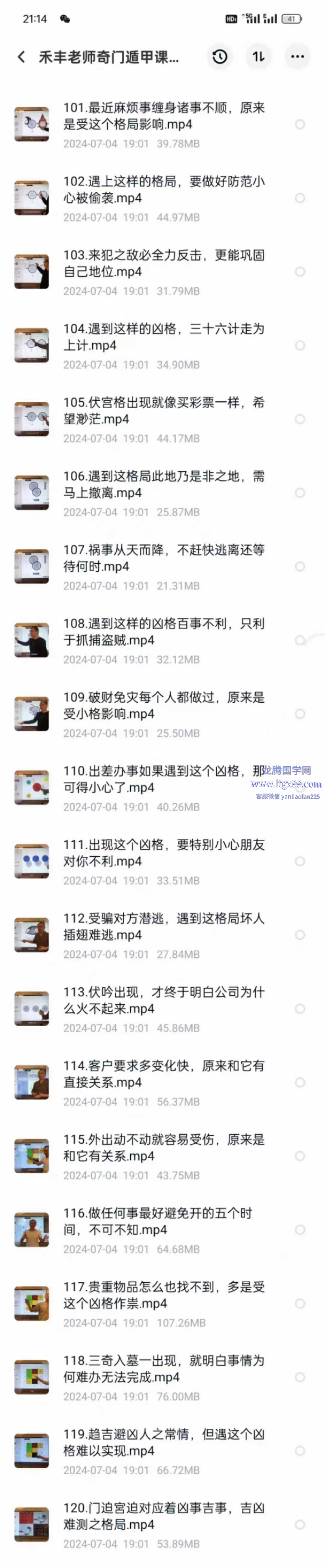Image resolution: width=325 pixels, height=1568 pixels.
Task: Open the three-dot overflow menu
Action: point(297,57)
